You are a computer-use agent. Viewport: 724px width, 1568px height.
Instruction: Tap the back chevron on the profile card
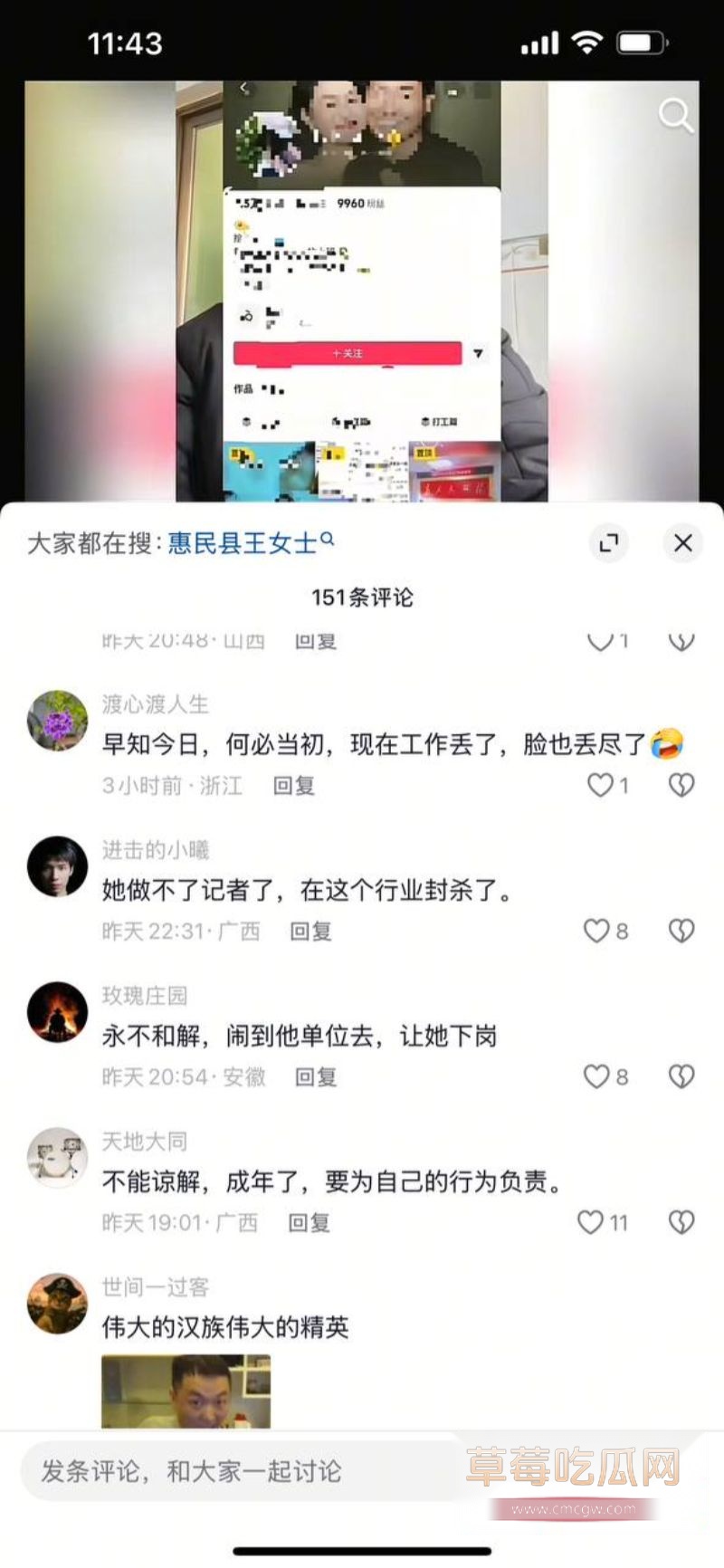point(243,87)
